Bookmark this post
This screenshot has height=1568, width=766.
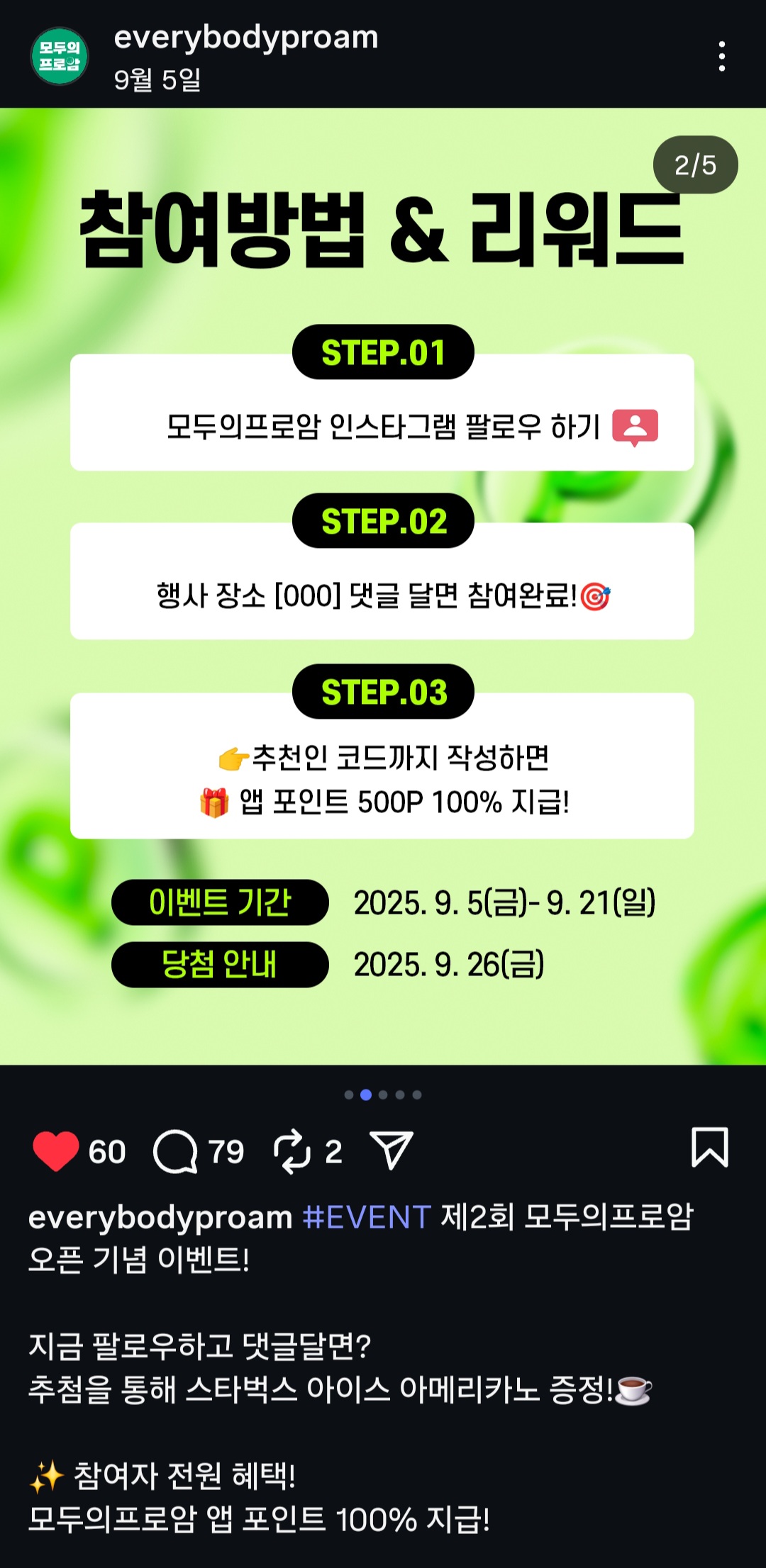(x=709, y=1147)
